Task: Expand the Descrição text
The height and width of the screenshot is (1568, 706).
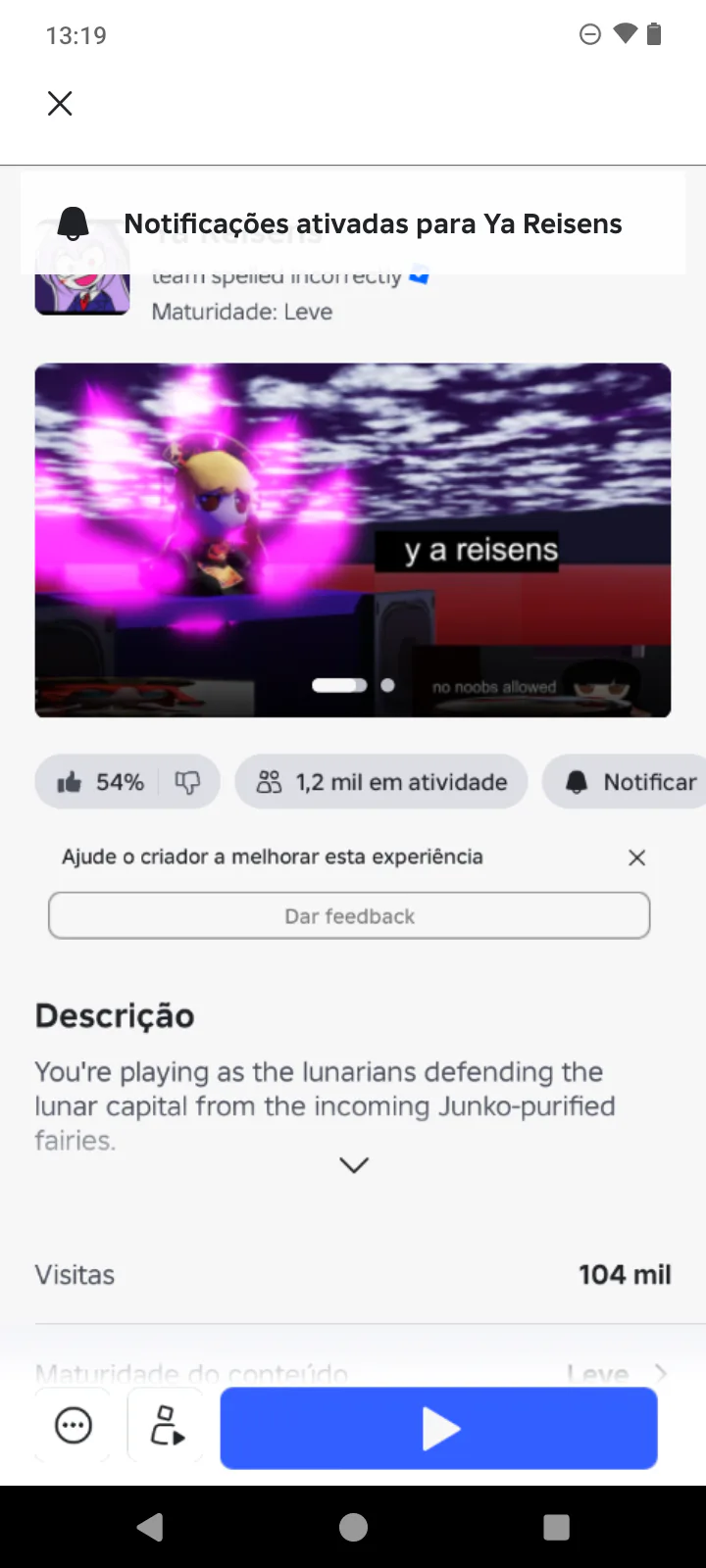Action: 353,1164
